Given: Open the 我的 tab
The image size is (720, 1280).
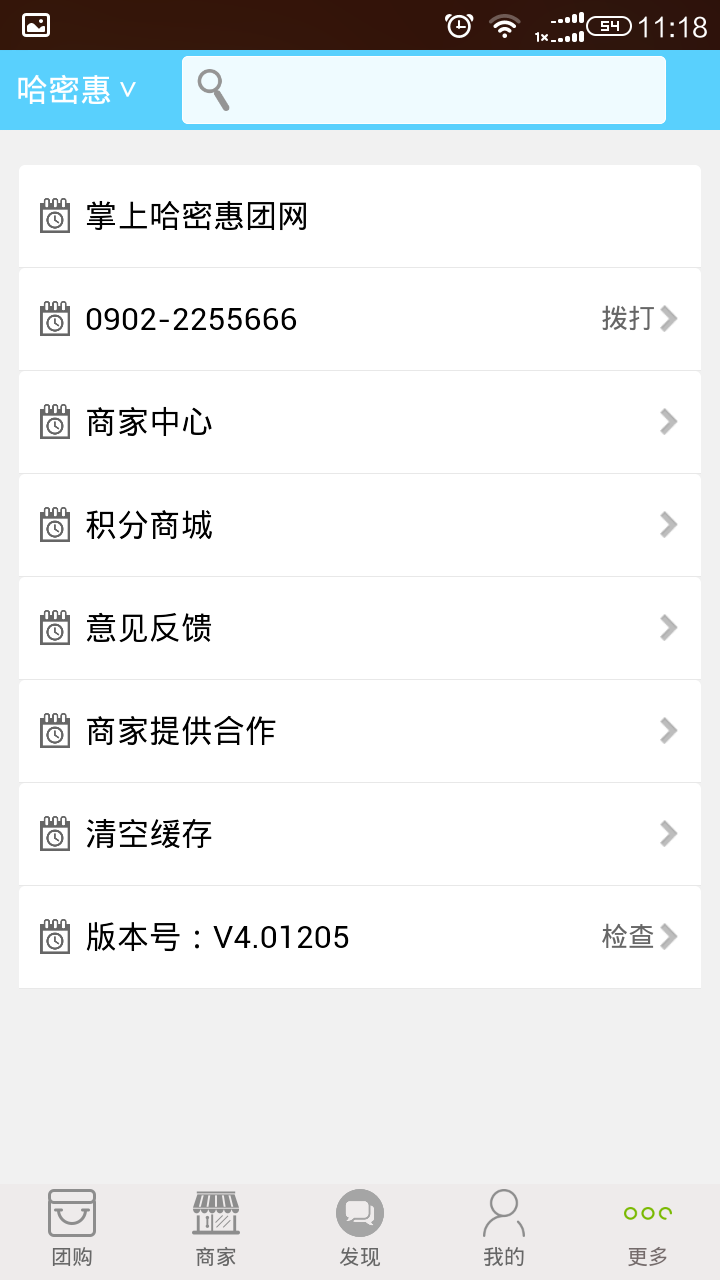Looking at the screenshot, I should [504, 1231].
